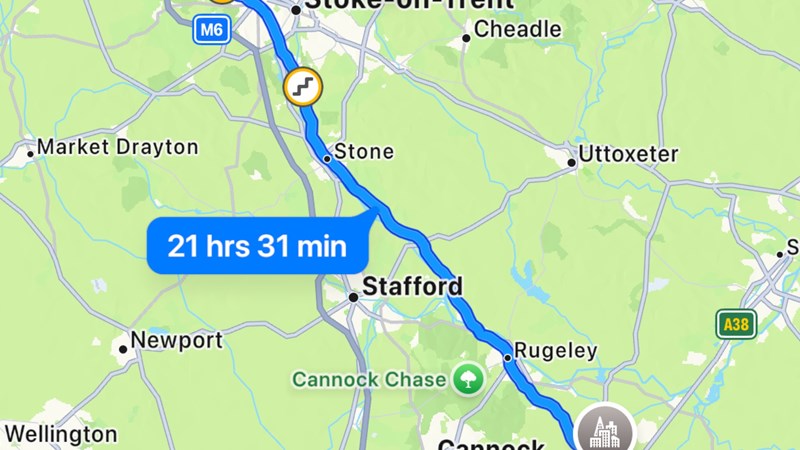Tap the stairs advisory marker near Stone
The height and width of the screenshot is (450, 800).
click(304, 87)
